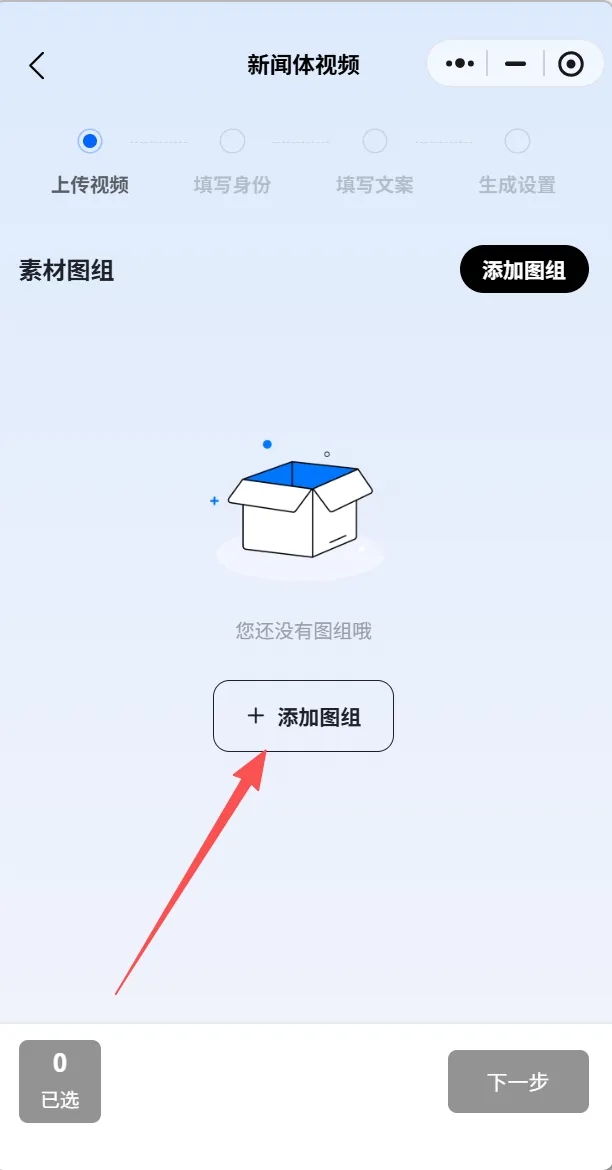Close the mini program via circle icon

pos(570,64)
